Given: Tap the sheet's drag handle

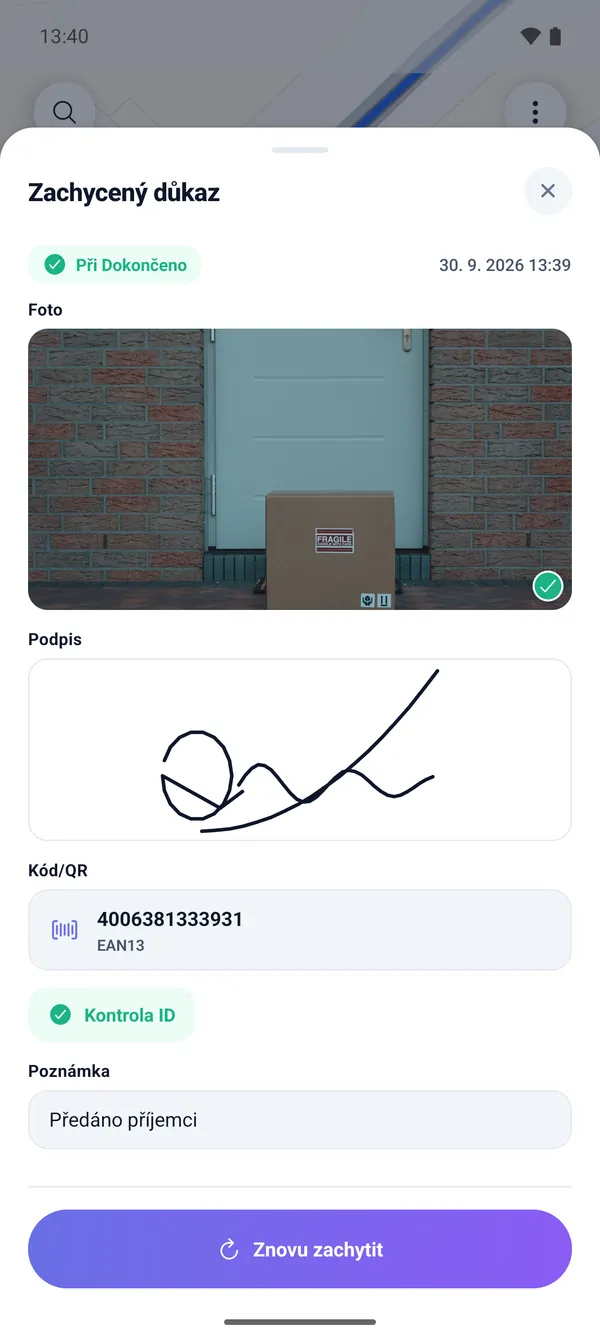Looking at the screenshot, I should tap(300, 150).
